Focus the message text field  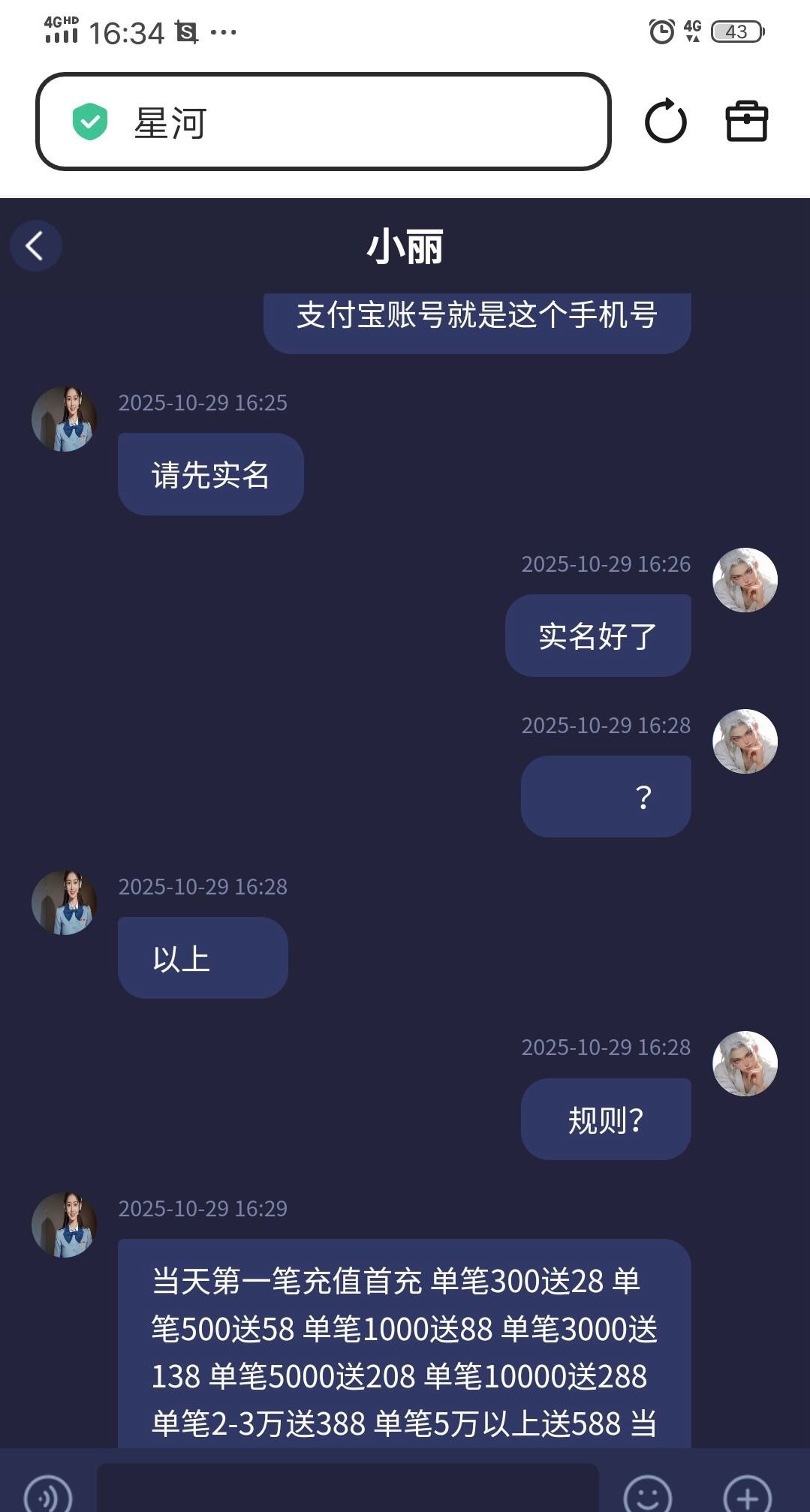348,1489
